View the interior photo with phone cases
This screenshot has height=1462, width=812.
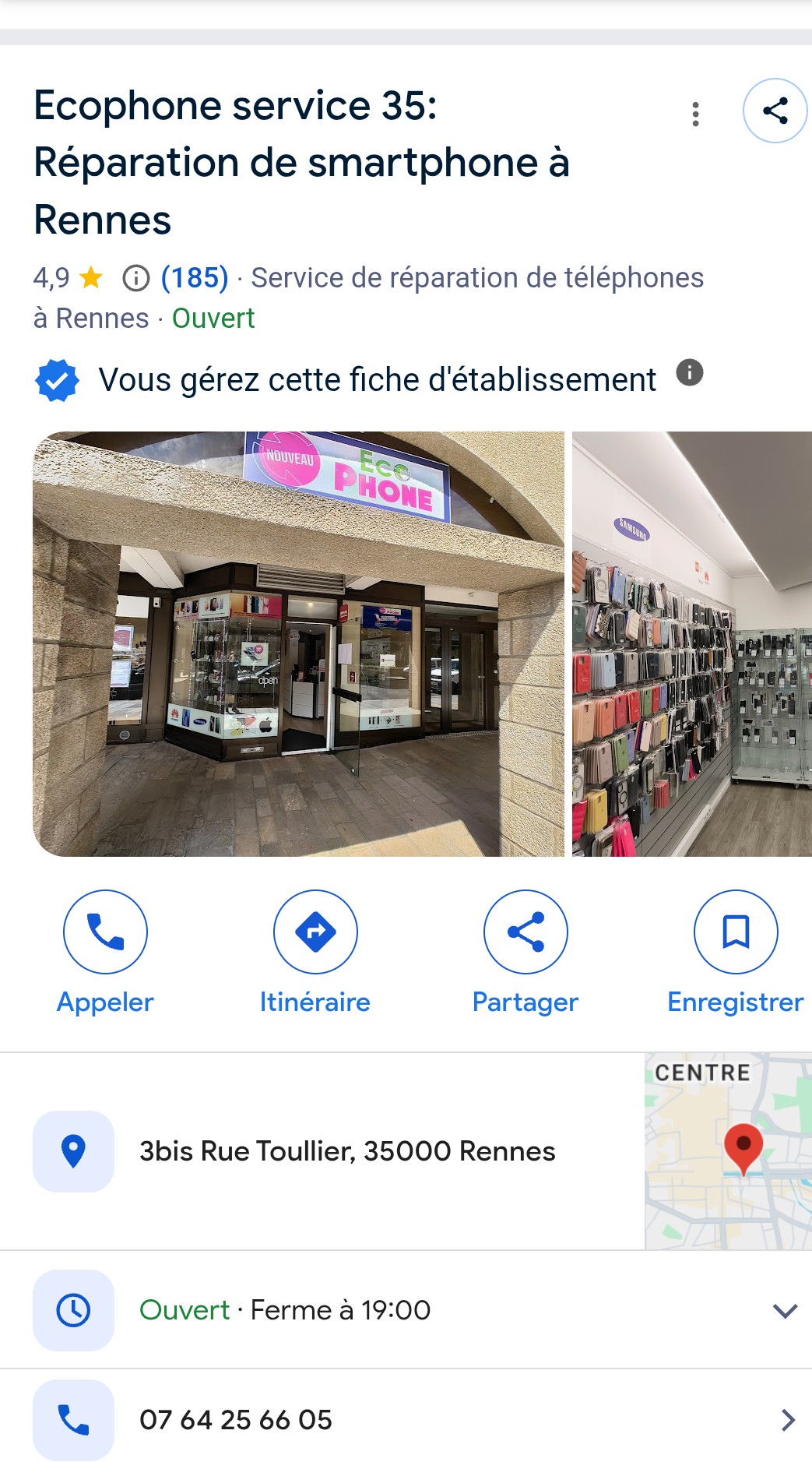pyautogui.click(x=691, y=644)
